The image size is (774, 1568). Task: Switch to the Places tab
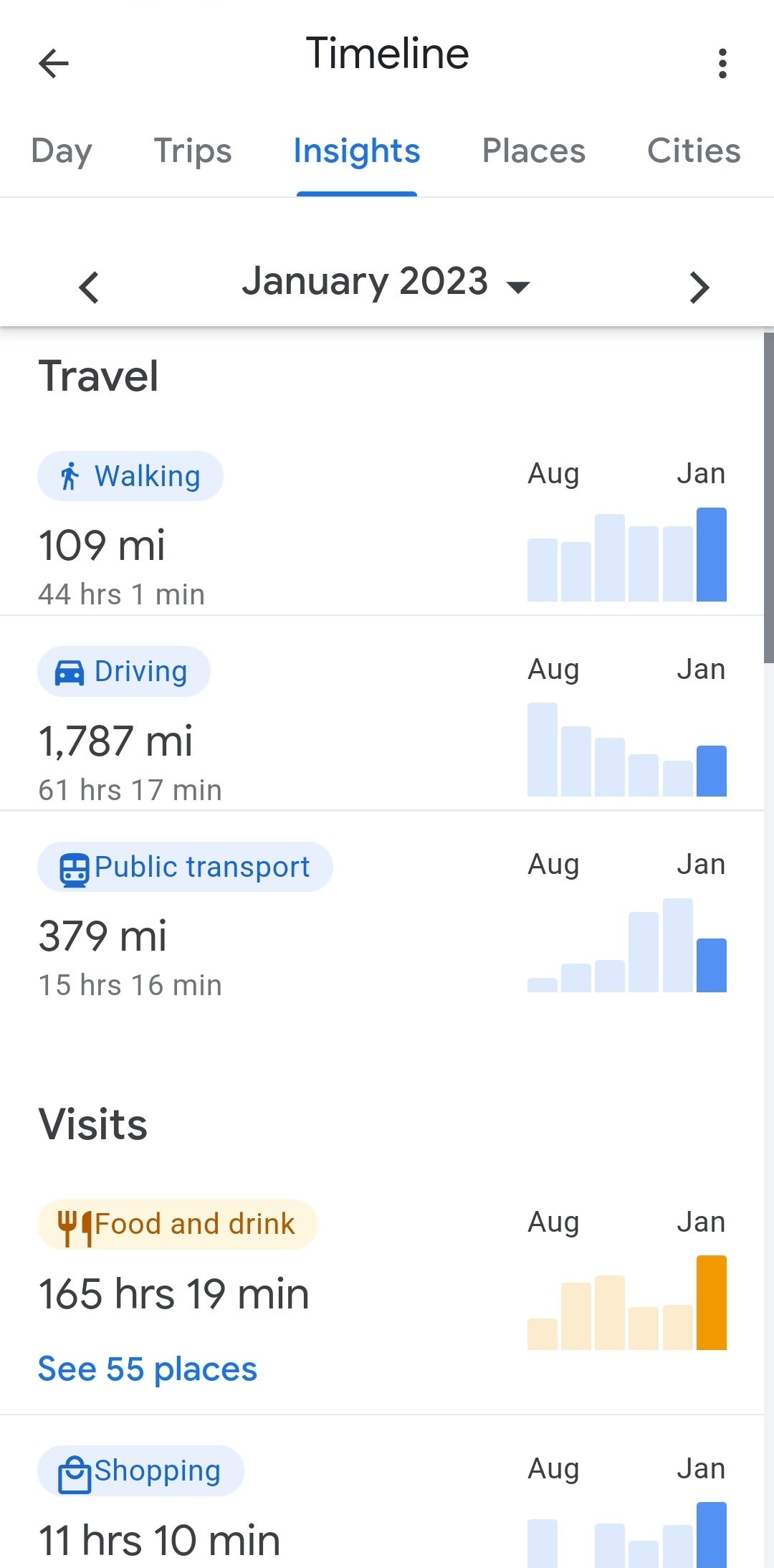click(533, 151)
